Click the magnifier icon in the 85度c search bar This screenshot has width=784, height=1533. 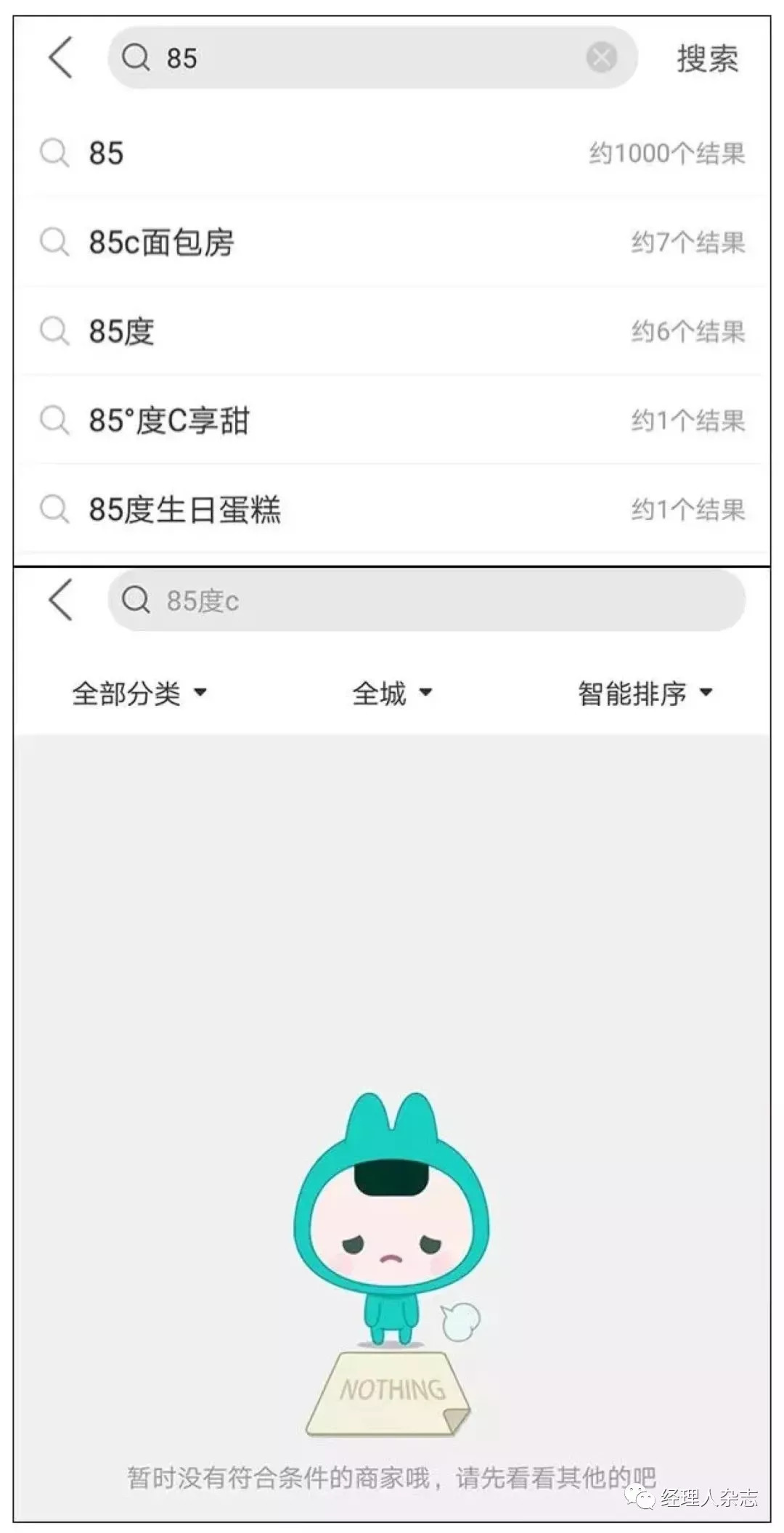click(x=135, y=601)
